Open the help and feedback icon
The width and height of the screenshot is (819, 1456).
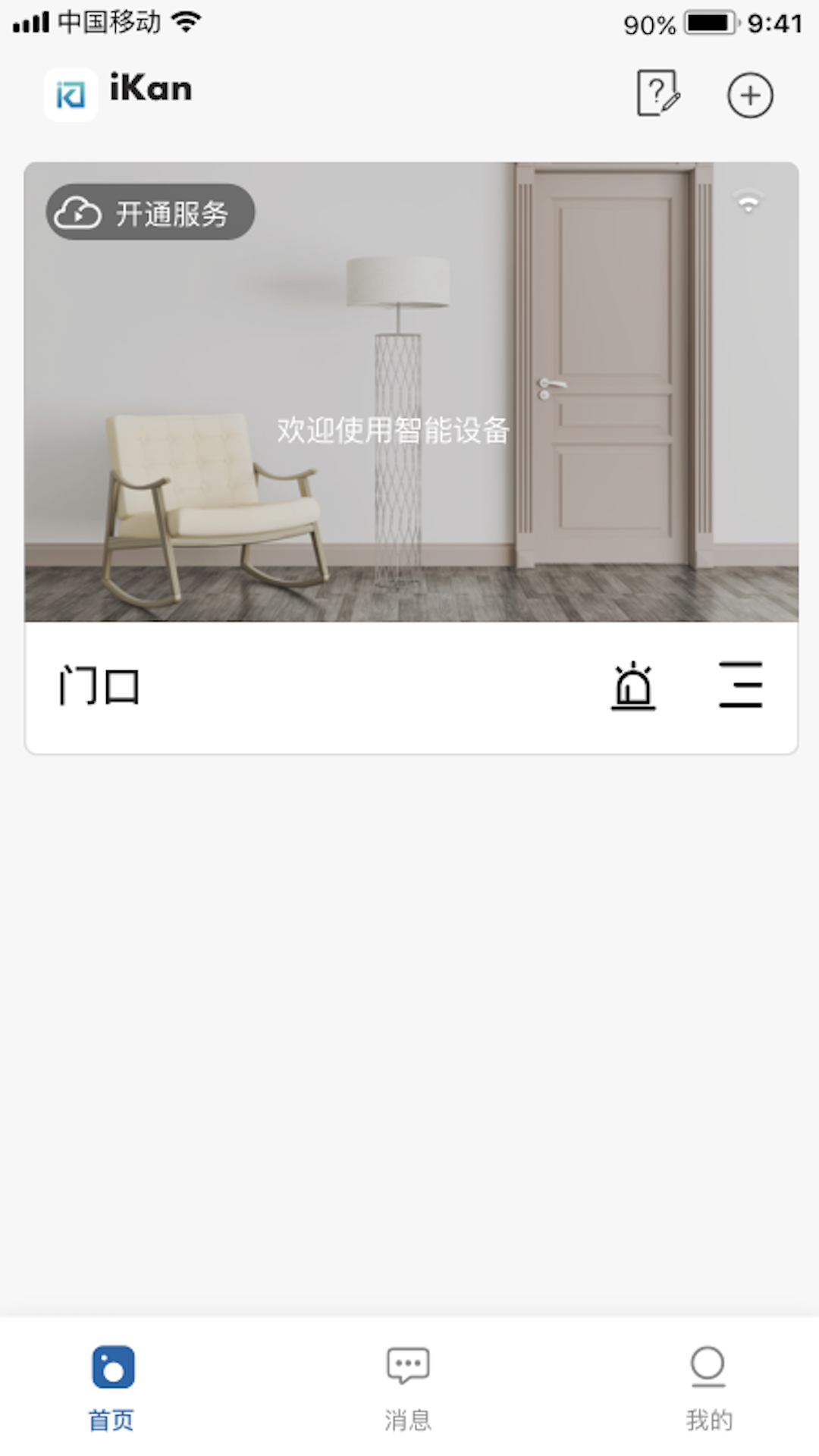click(x=657, y=94)
